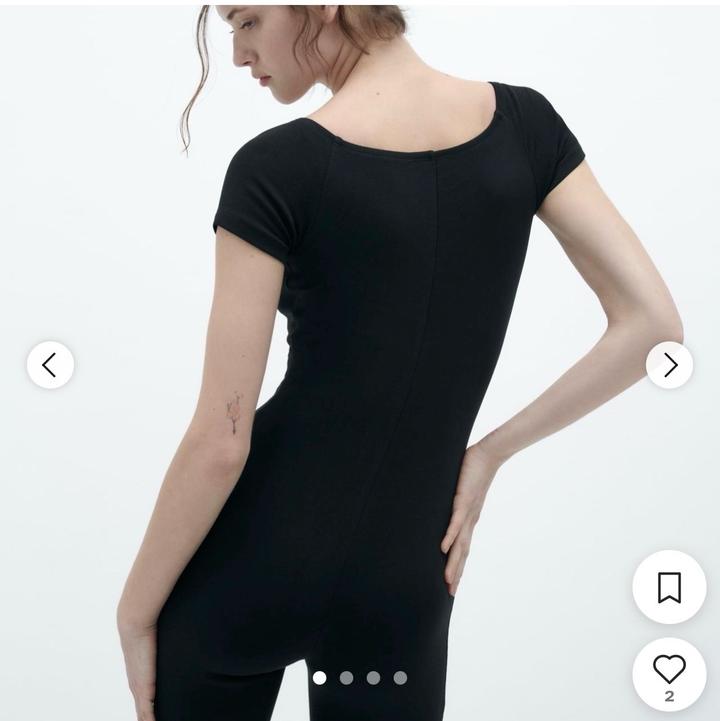
Task: Jump to the second photo indicator dot
Action: tap(346, 677)
